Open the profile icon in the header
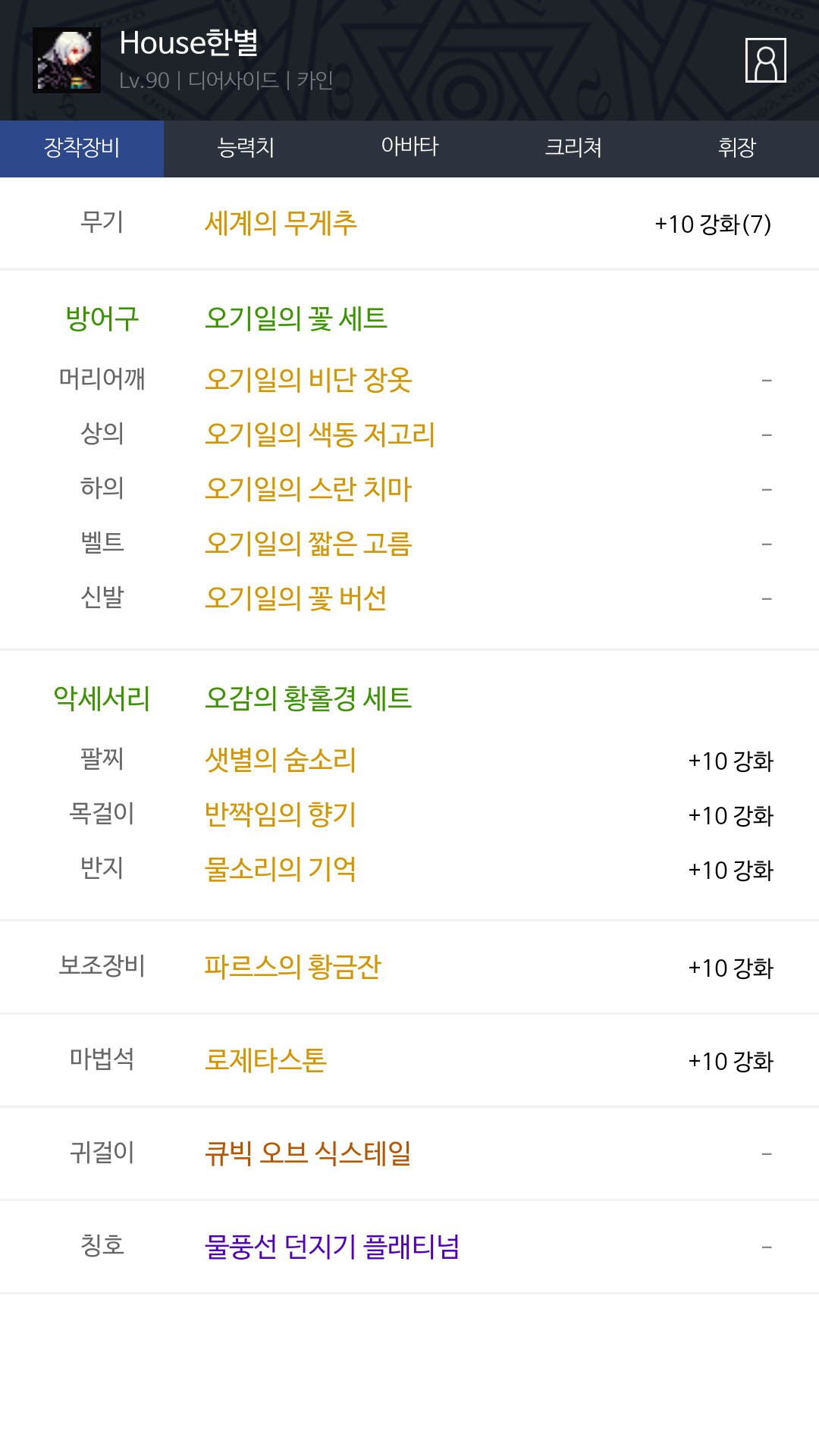Viewport: 819px width, 1456px height. click(x=765, y=60)
